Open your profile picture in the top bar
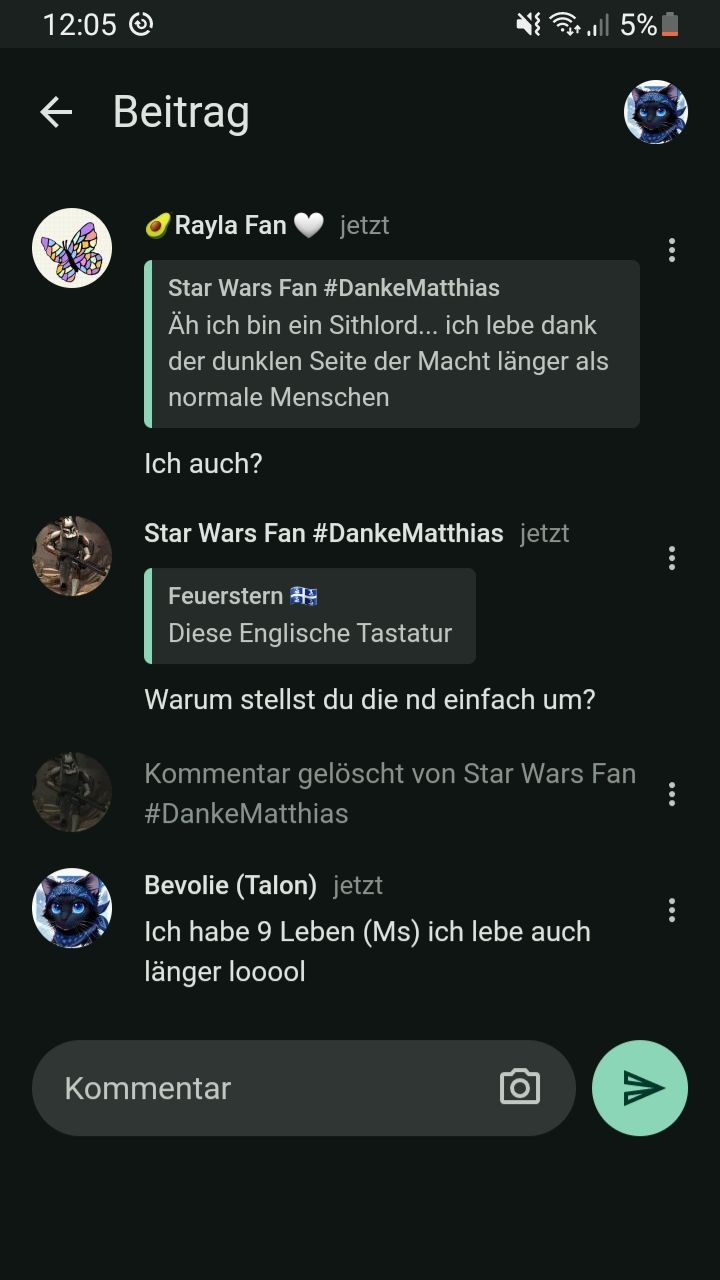This screenshot has height=1280, width=720. pos(655,112)
